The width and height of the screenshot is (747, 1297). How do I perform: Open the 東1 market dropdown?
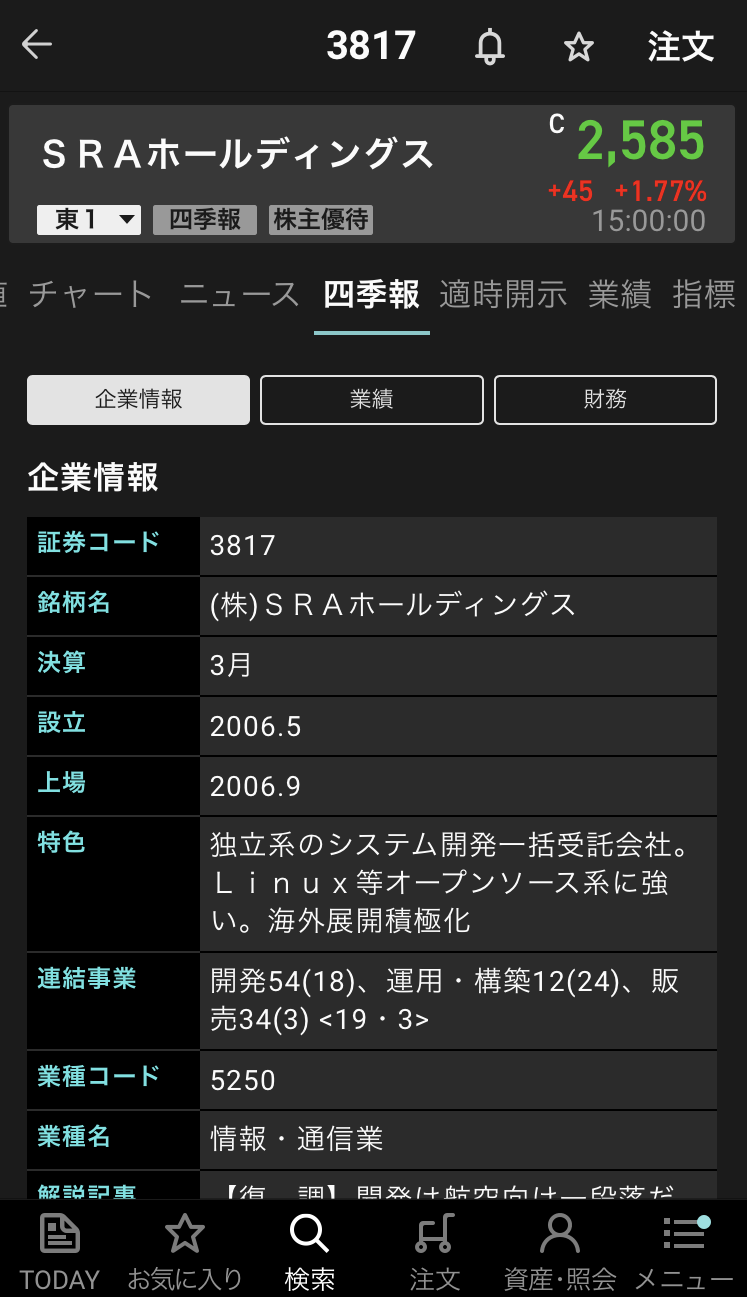pyautogui.click(x=89, y=220)
